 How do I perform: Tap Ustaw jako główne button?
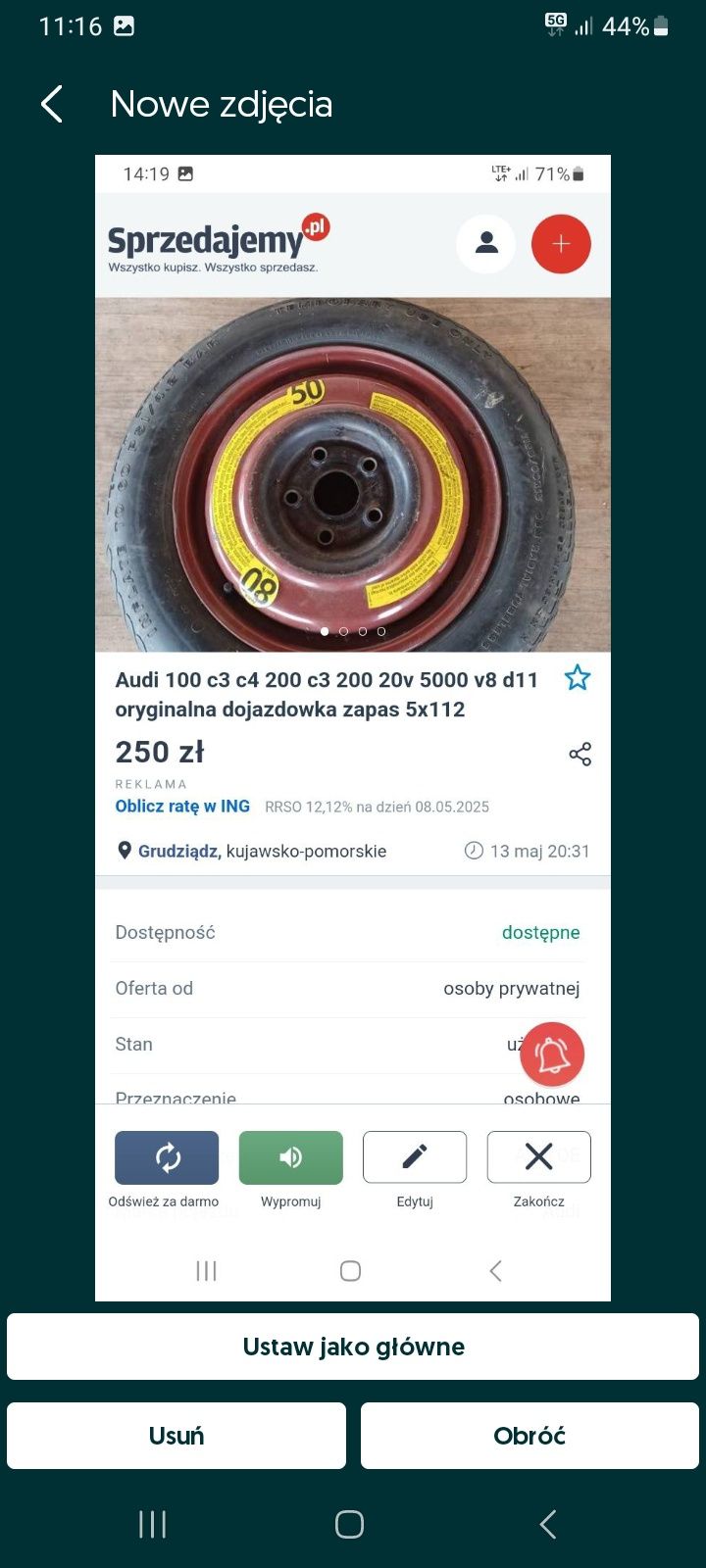coord(353,1347)
